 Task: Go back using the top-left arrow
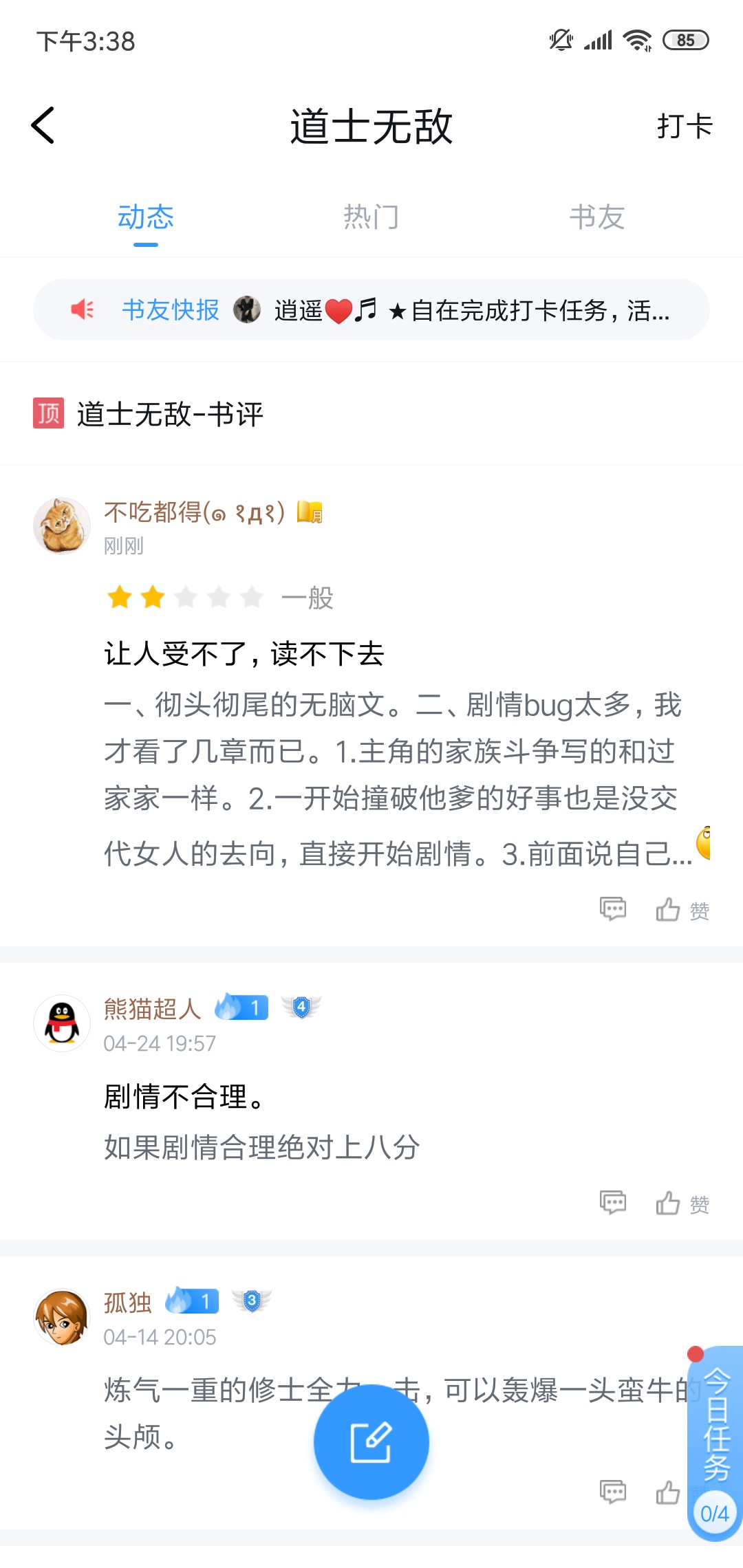[x=43, y=126]
